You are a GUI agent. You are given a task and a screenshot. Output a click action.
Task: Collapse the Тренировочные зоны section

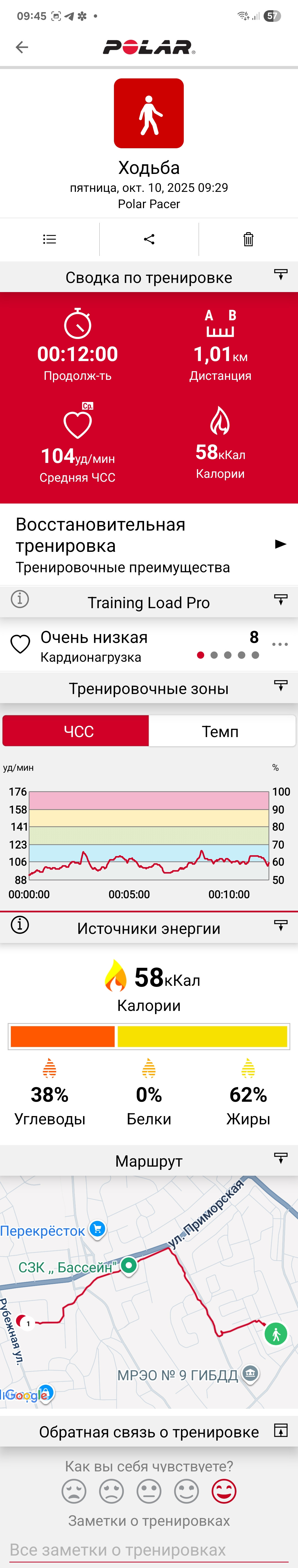(x=280, y=685)
